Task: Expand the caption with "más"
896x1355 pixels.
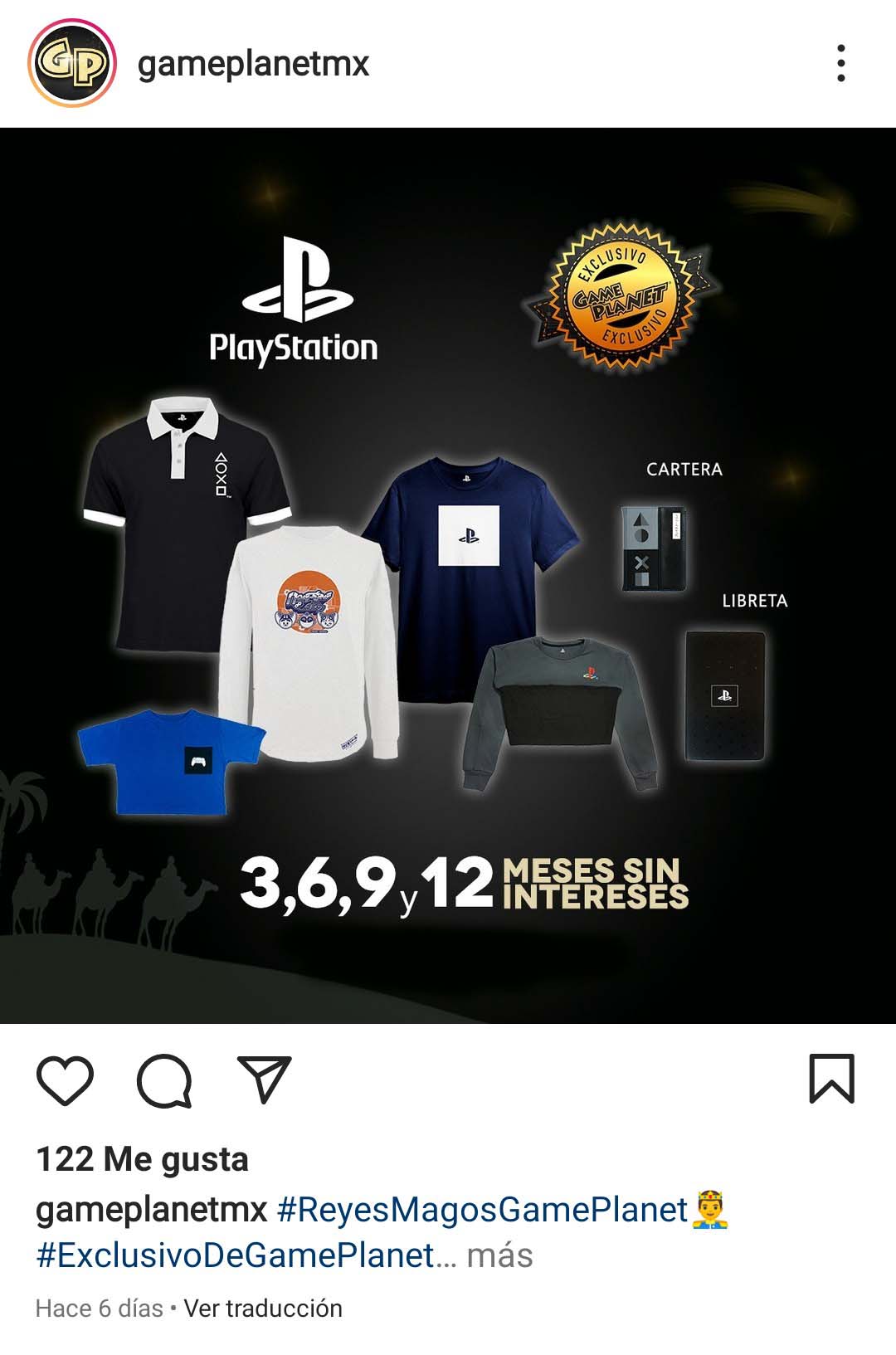Action: point(499,1255)
